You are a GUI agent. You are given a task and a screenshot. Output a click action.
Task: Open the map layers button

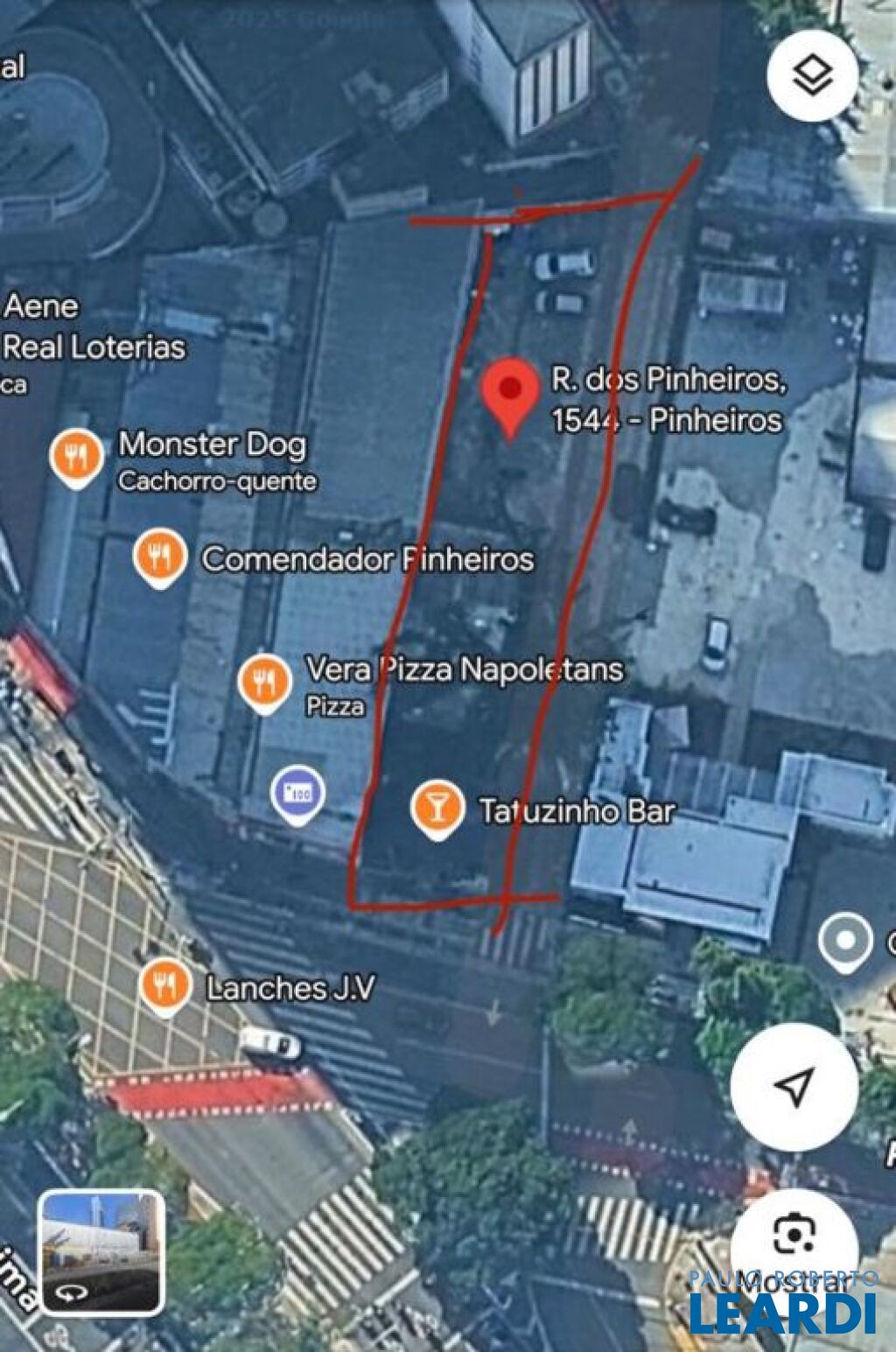[x=811, y=76]
